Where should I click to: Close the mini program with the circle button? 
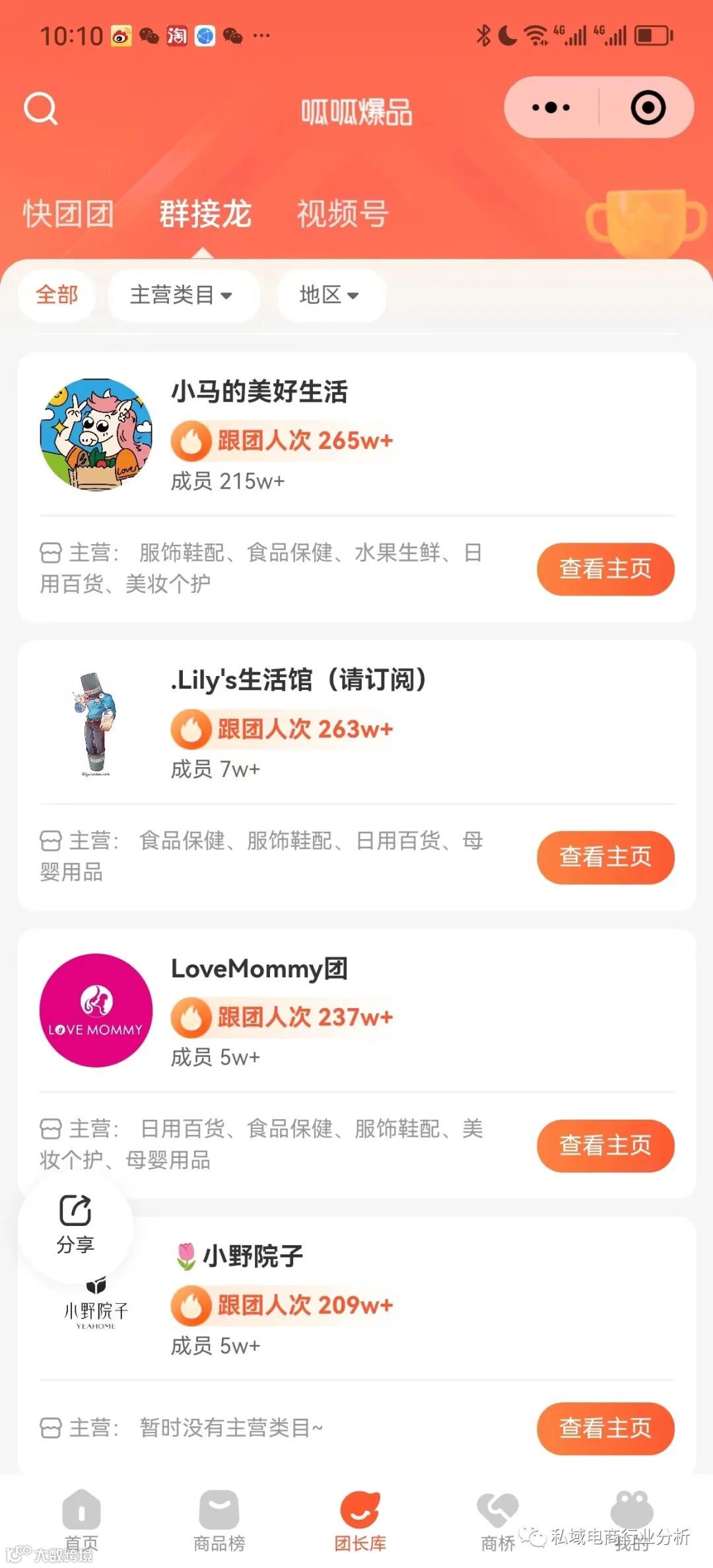648,108
